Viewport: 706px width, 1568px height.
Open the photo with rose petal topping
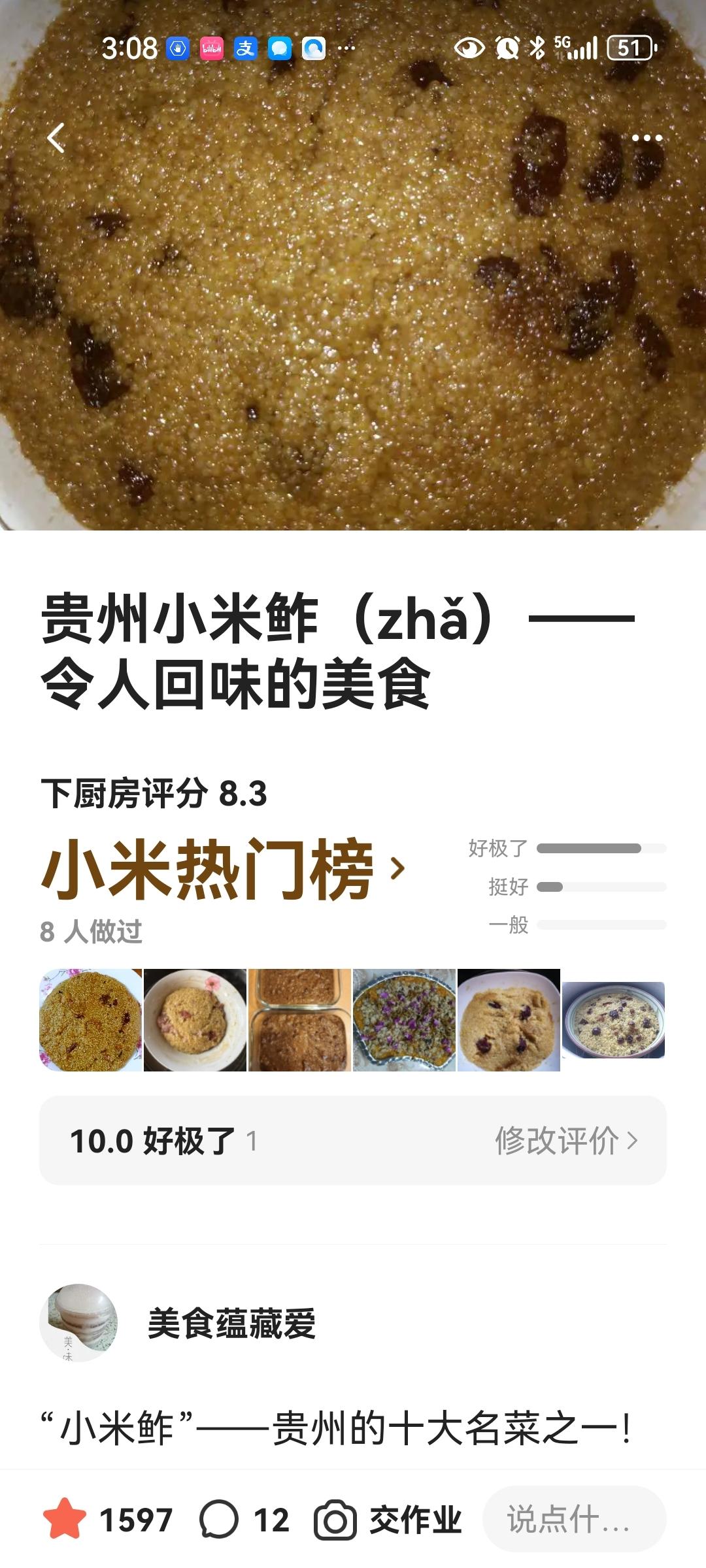click(404, 1020)
